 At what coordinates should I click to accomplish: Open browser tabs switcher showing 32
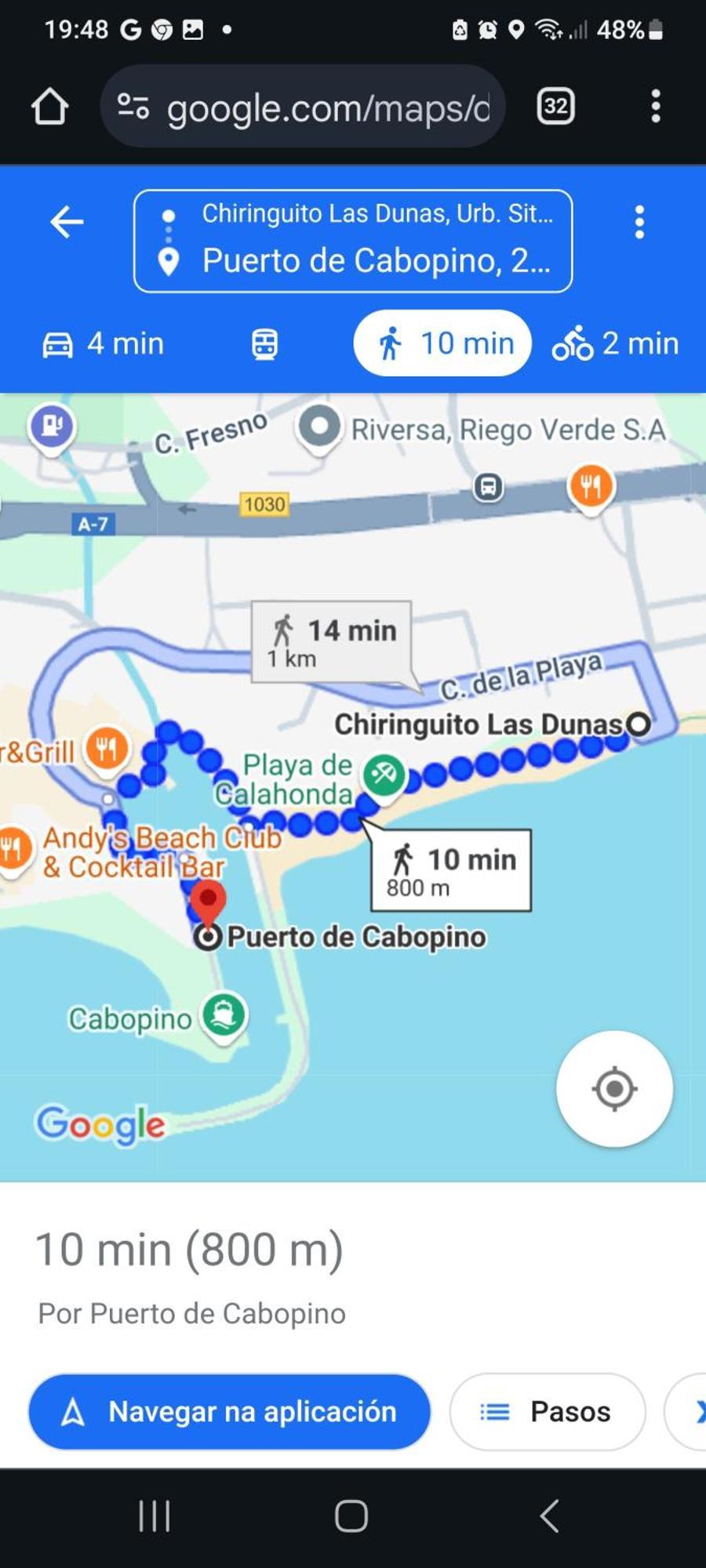click(555, 106)
